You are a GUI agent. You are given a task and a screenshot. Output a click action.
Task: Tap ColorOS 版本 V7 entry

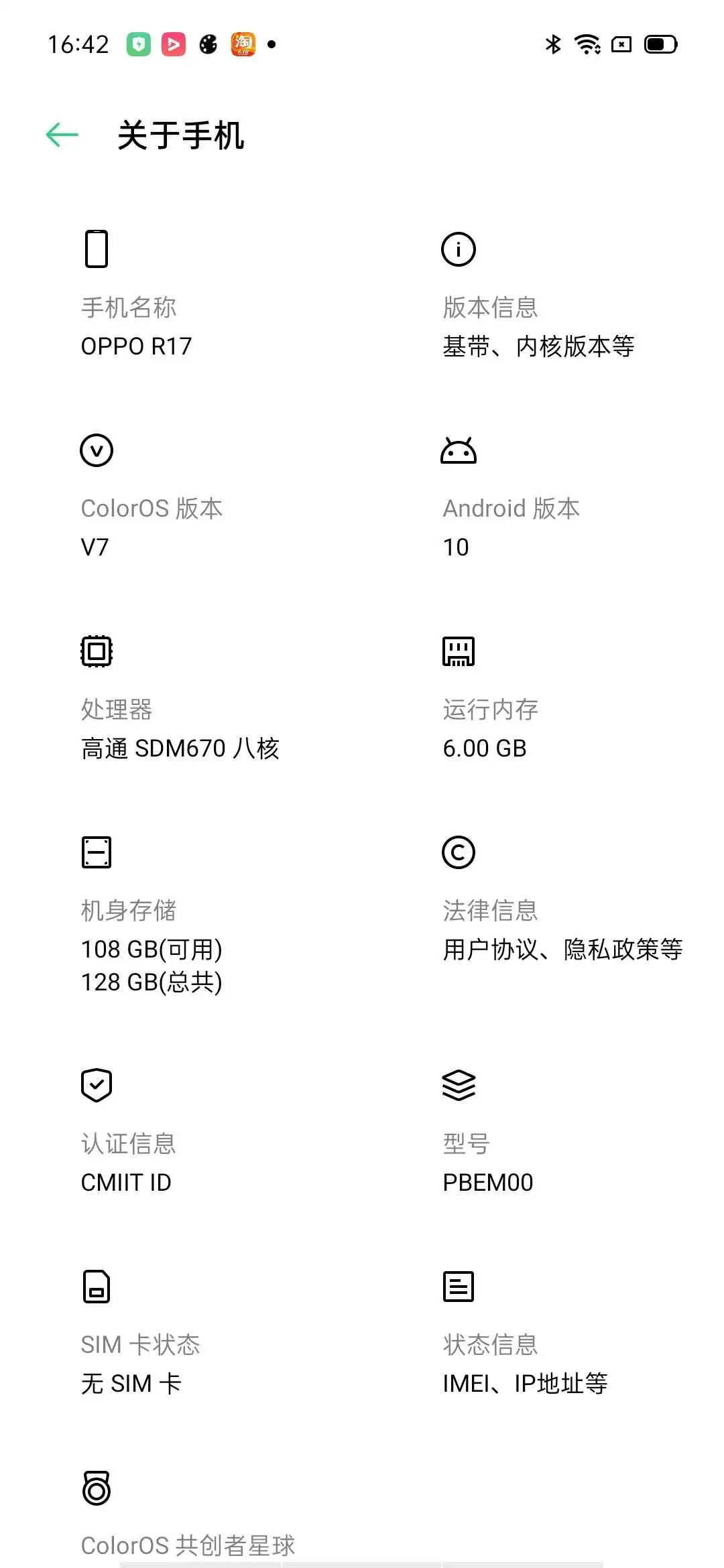pyautogui.click(x=152, y=527)
